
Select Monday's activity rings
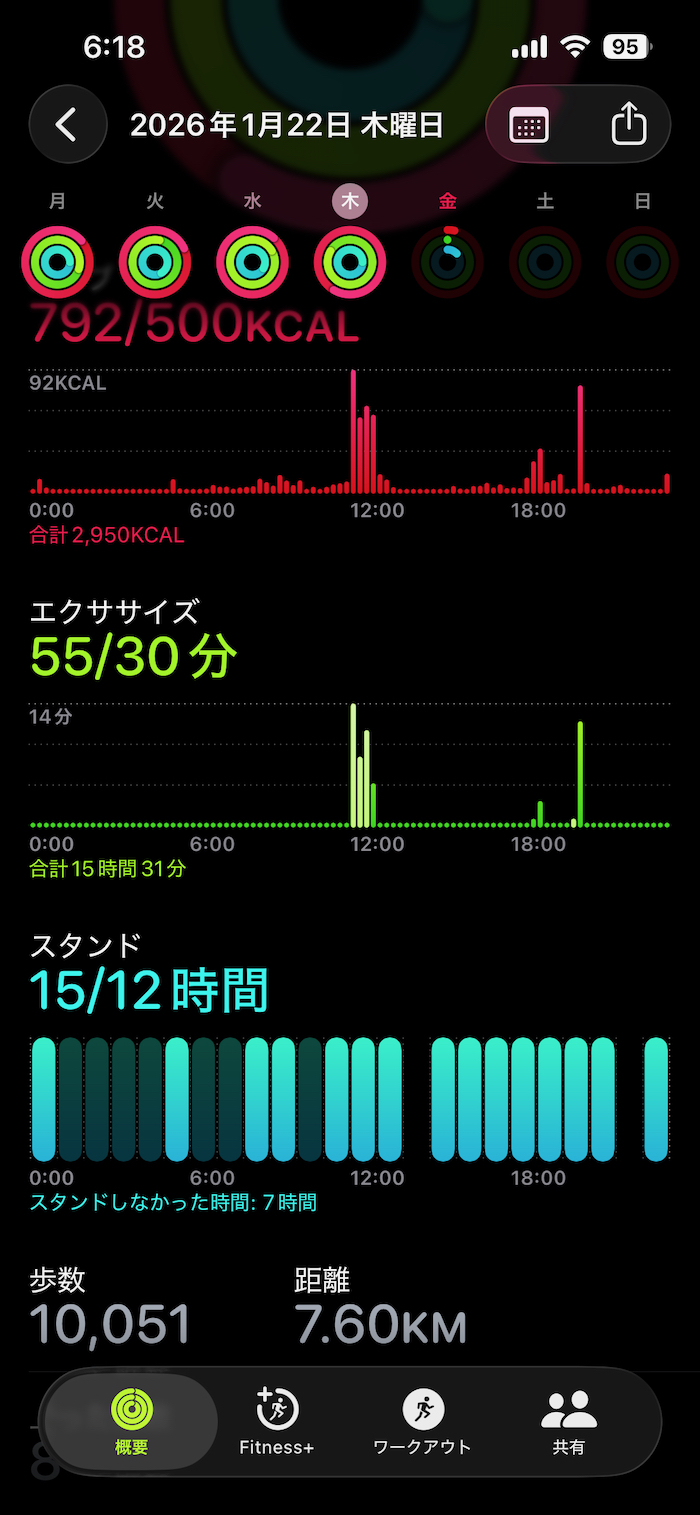pos(57,262)
